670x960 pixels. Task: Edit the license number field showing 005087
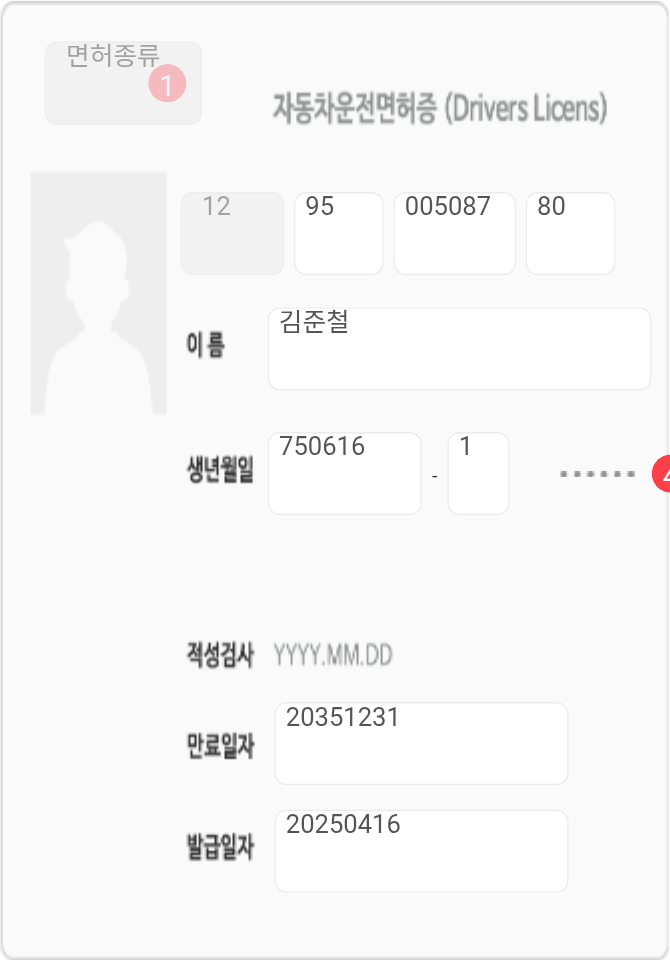[x=454, y=233]
